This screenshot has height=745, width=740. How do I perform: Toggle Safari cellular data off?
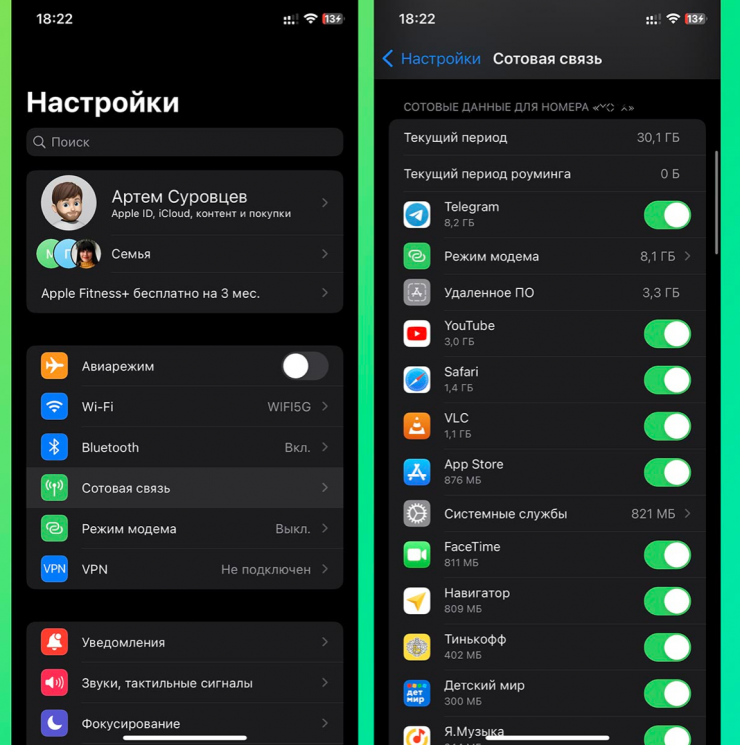click(667, 380)
